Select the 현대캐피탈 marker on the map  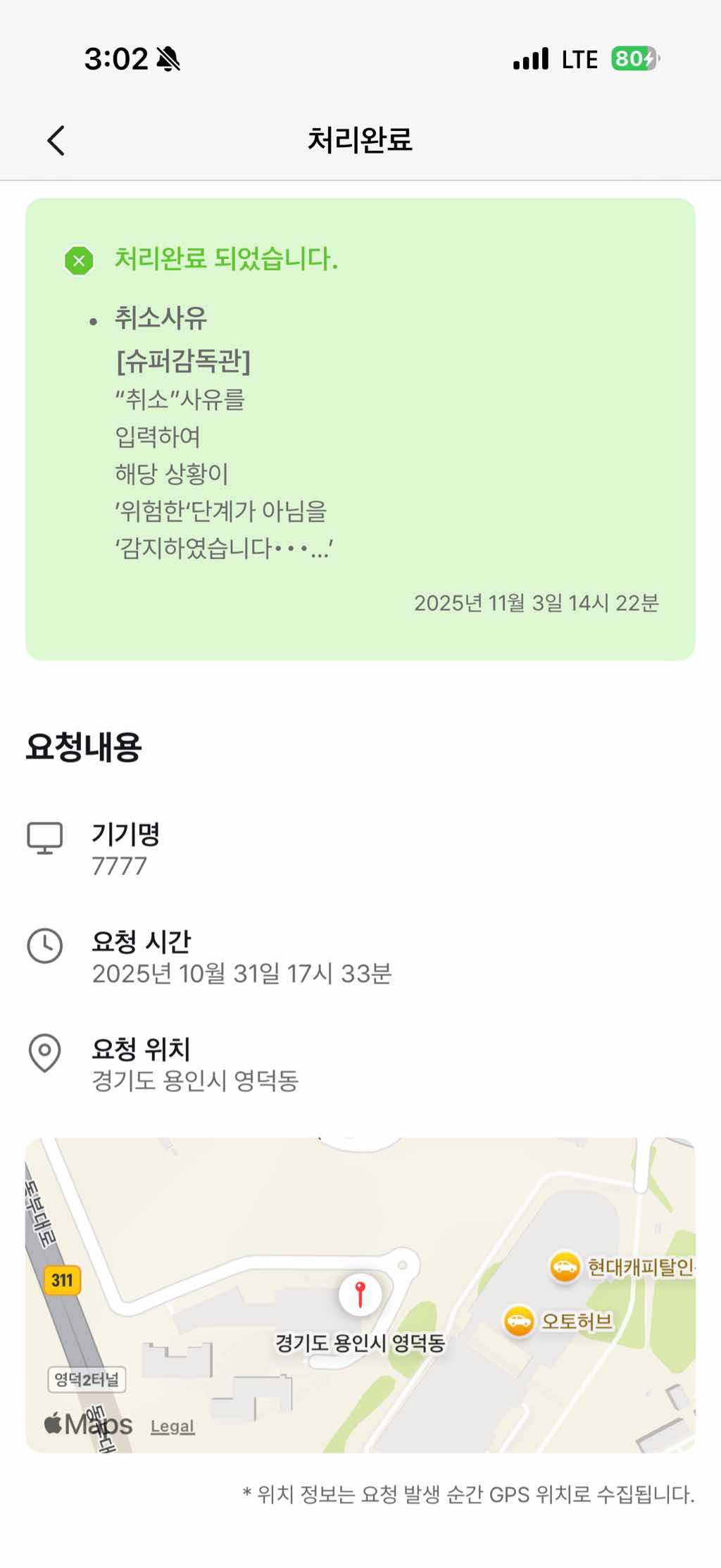click(565, 1267)
